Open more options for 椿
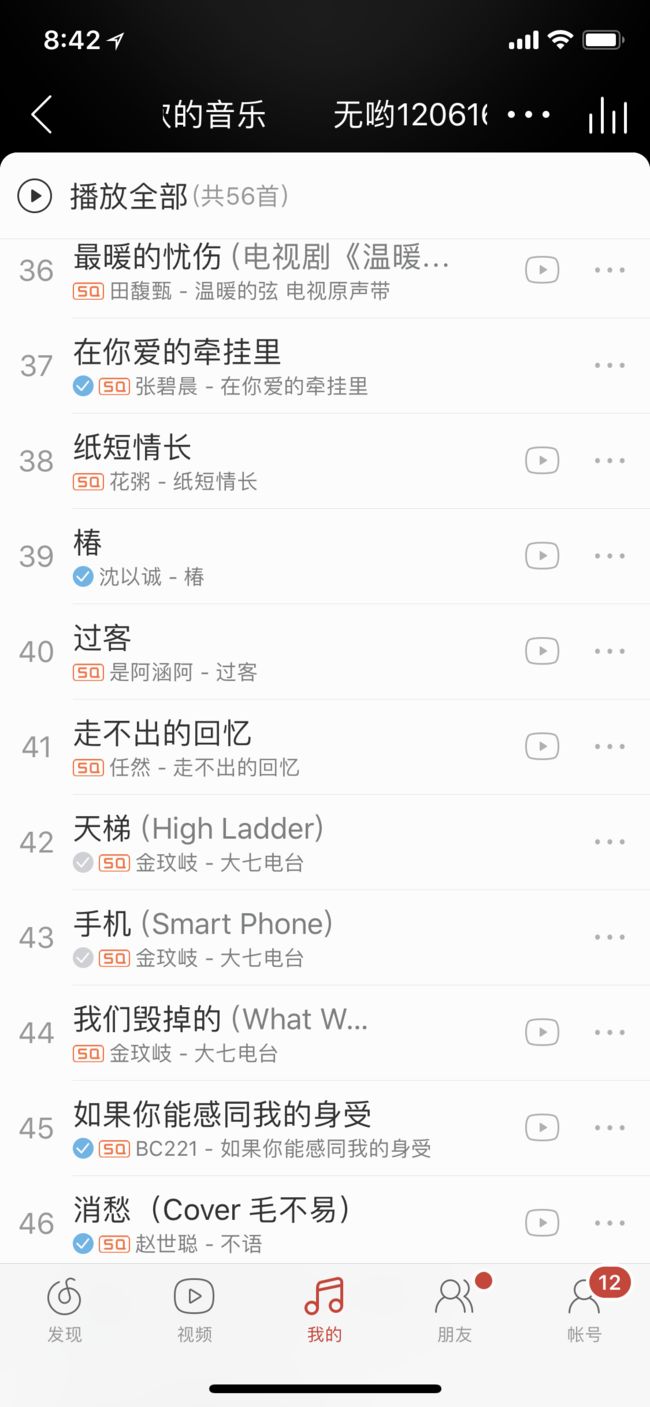This screenshot has width=650, height=1407. (609, 556)
